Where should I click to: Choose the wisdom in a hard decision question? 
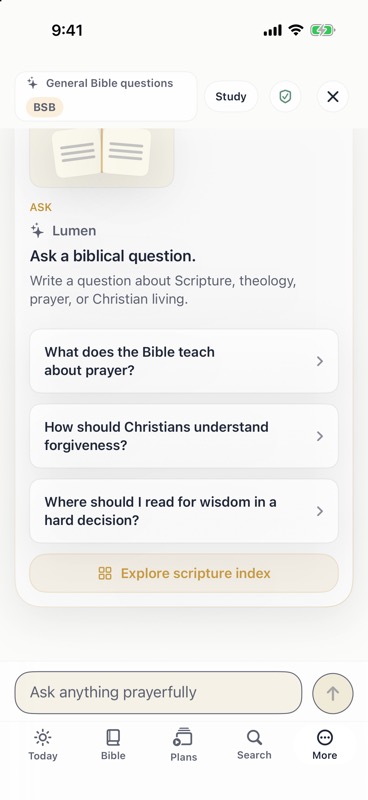click(184, 511)
